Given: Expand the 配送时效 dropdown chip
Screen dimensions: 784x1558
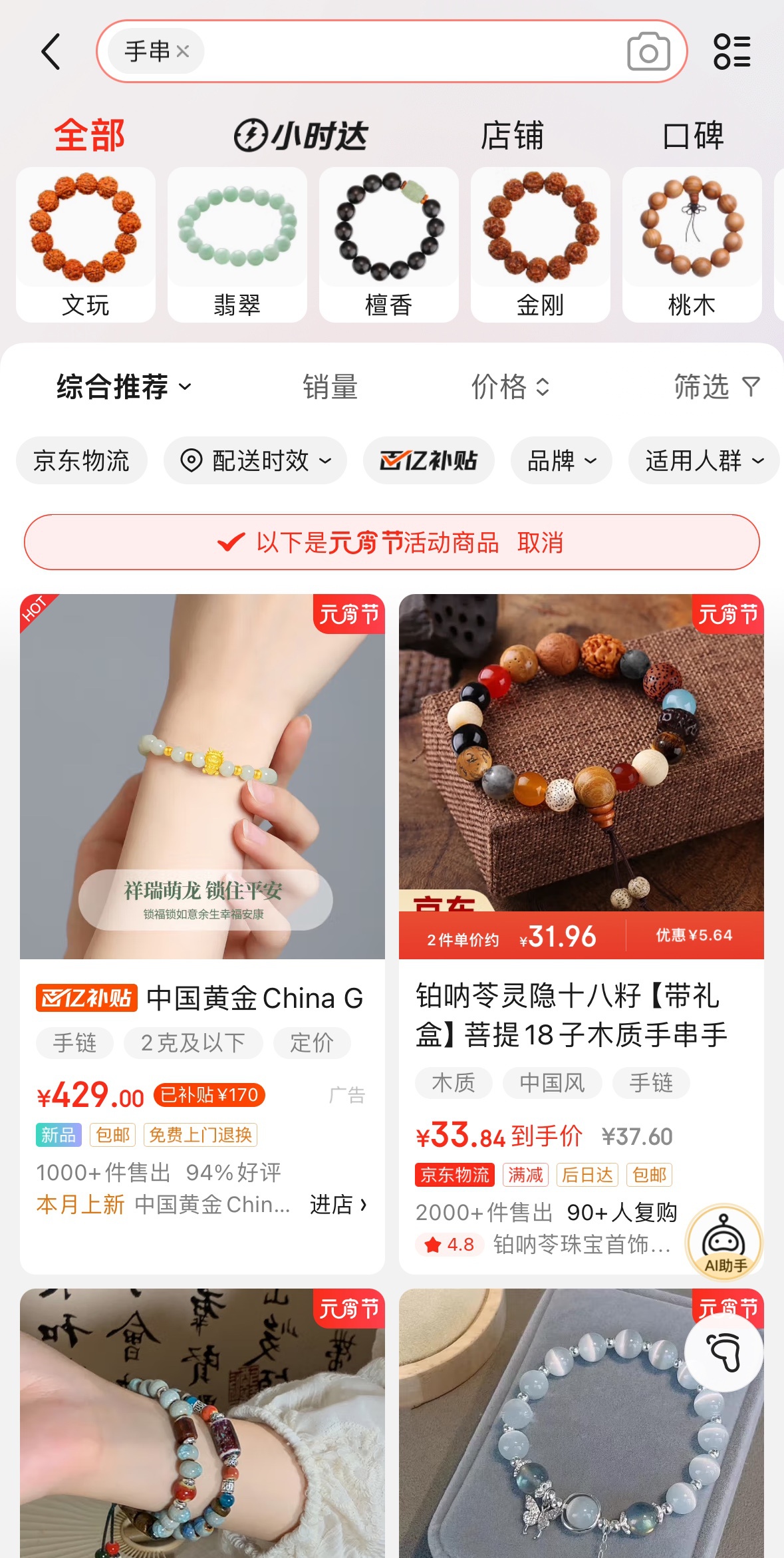Looking at the screenshot, I should [255, 460].
